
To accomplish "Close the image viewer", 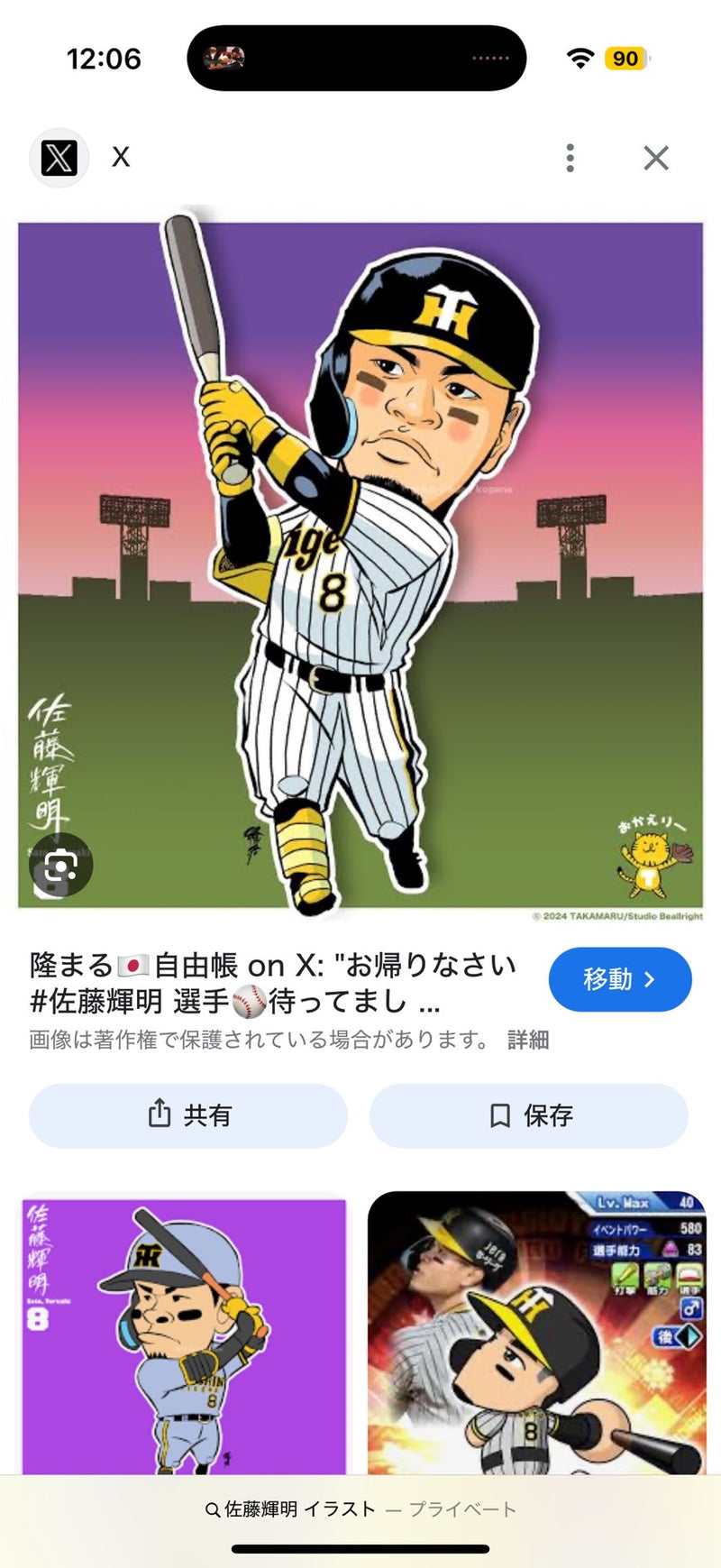I will click(x=656, y=158).
